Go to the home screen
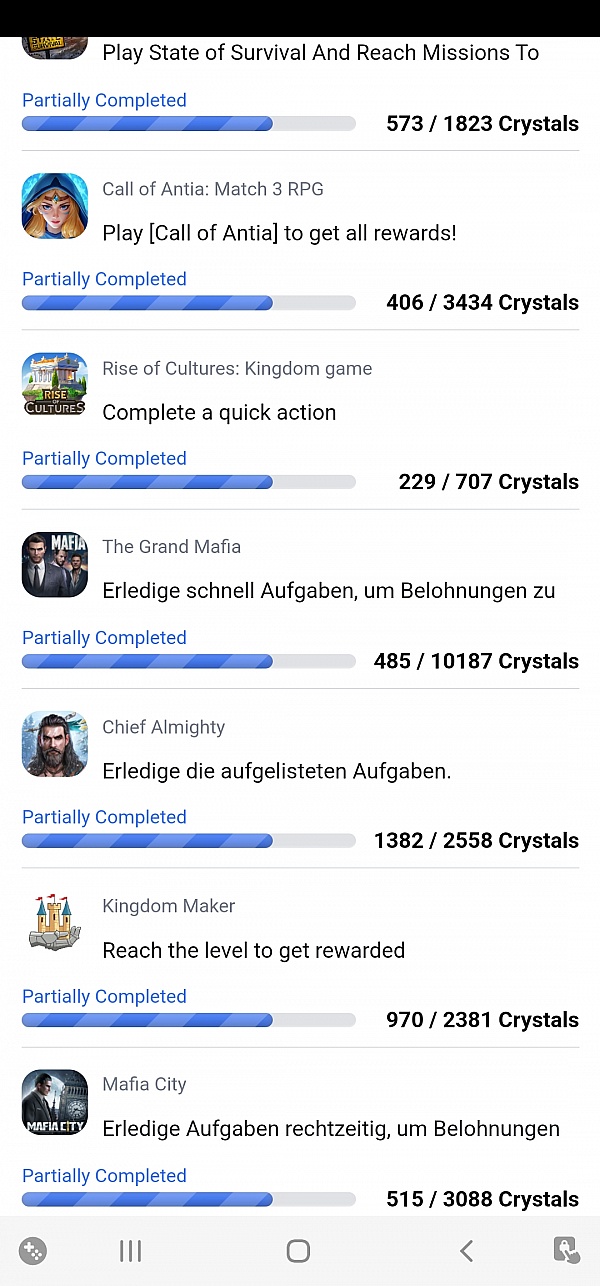The width and height of the screenshot is (600, 1286). pyautogui.click(x=298, y=1250)
